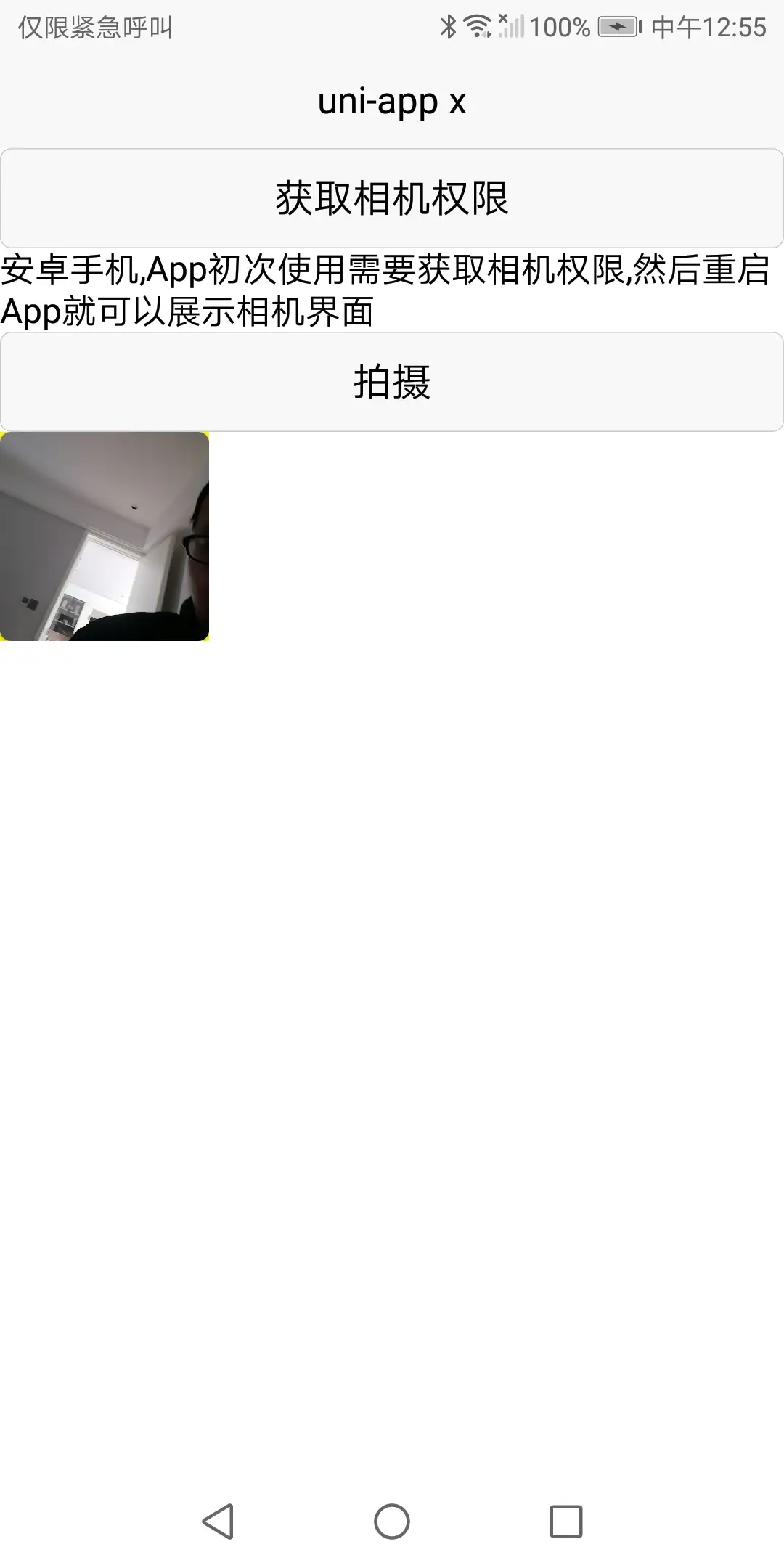This screenshot has width=784, height=1568.
Task: Go back using the system back button
Action: pyautogui.click(x=218, y=1522)
